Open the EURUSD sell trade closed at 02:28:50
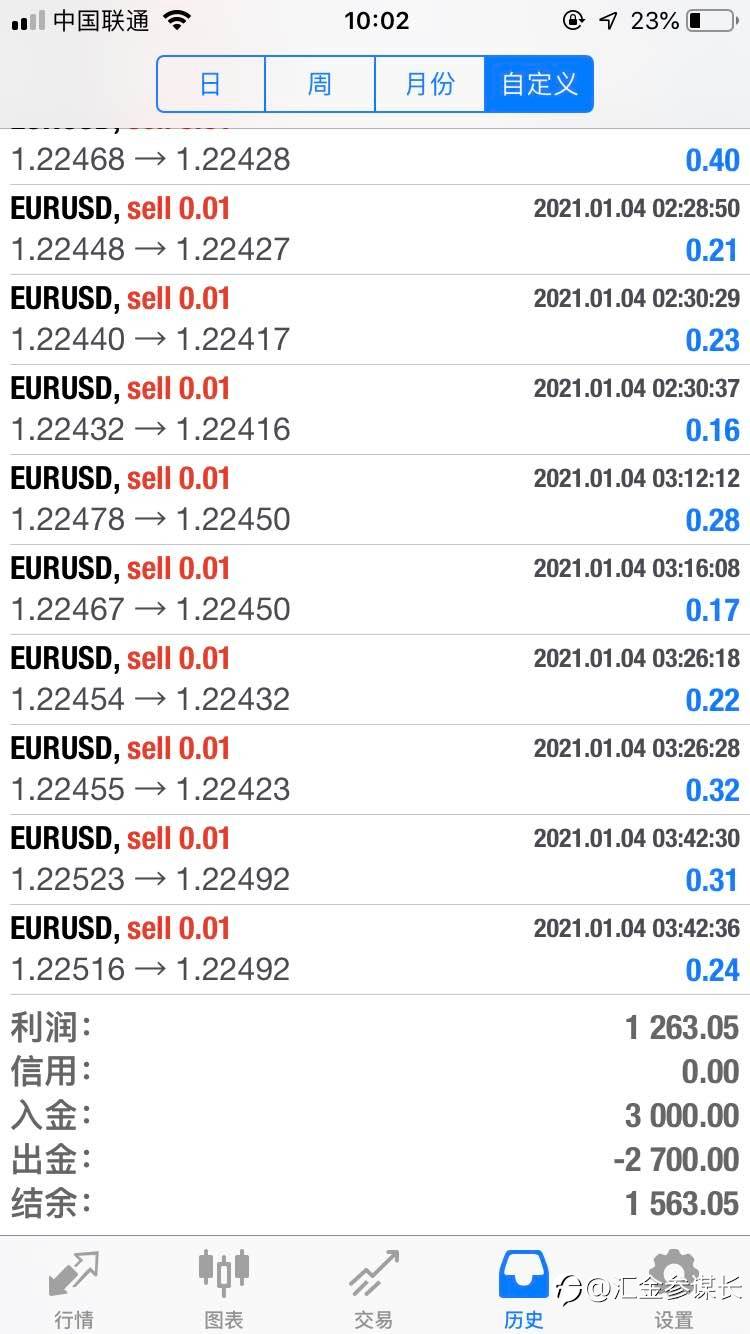The width and height of the screenshot is (750, 1334). [375, 230]
